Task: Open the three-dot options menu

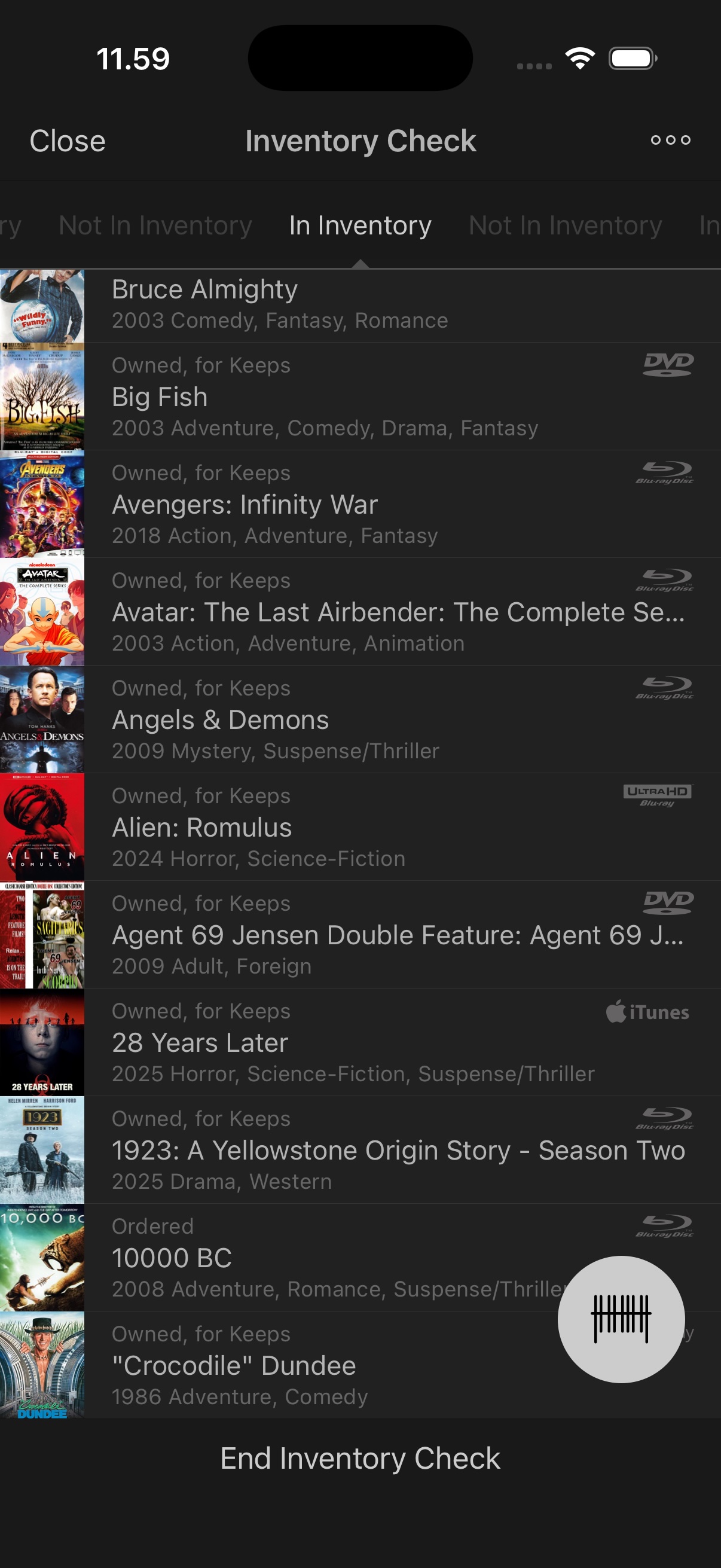Action: (x=670, y=140)
